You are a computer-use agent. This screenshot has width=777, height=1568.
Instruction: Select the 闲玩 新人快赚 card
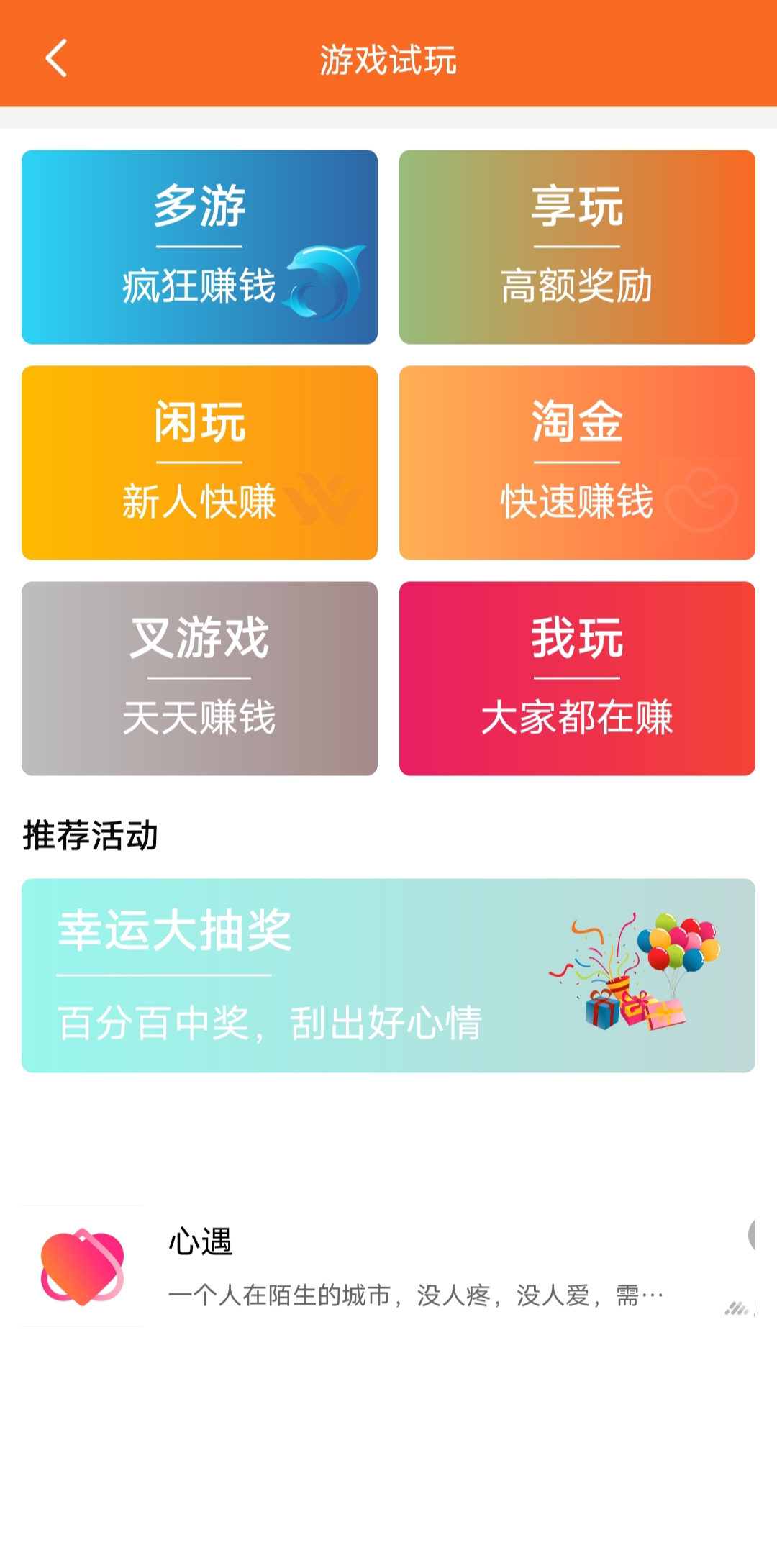[199, 462]
